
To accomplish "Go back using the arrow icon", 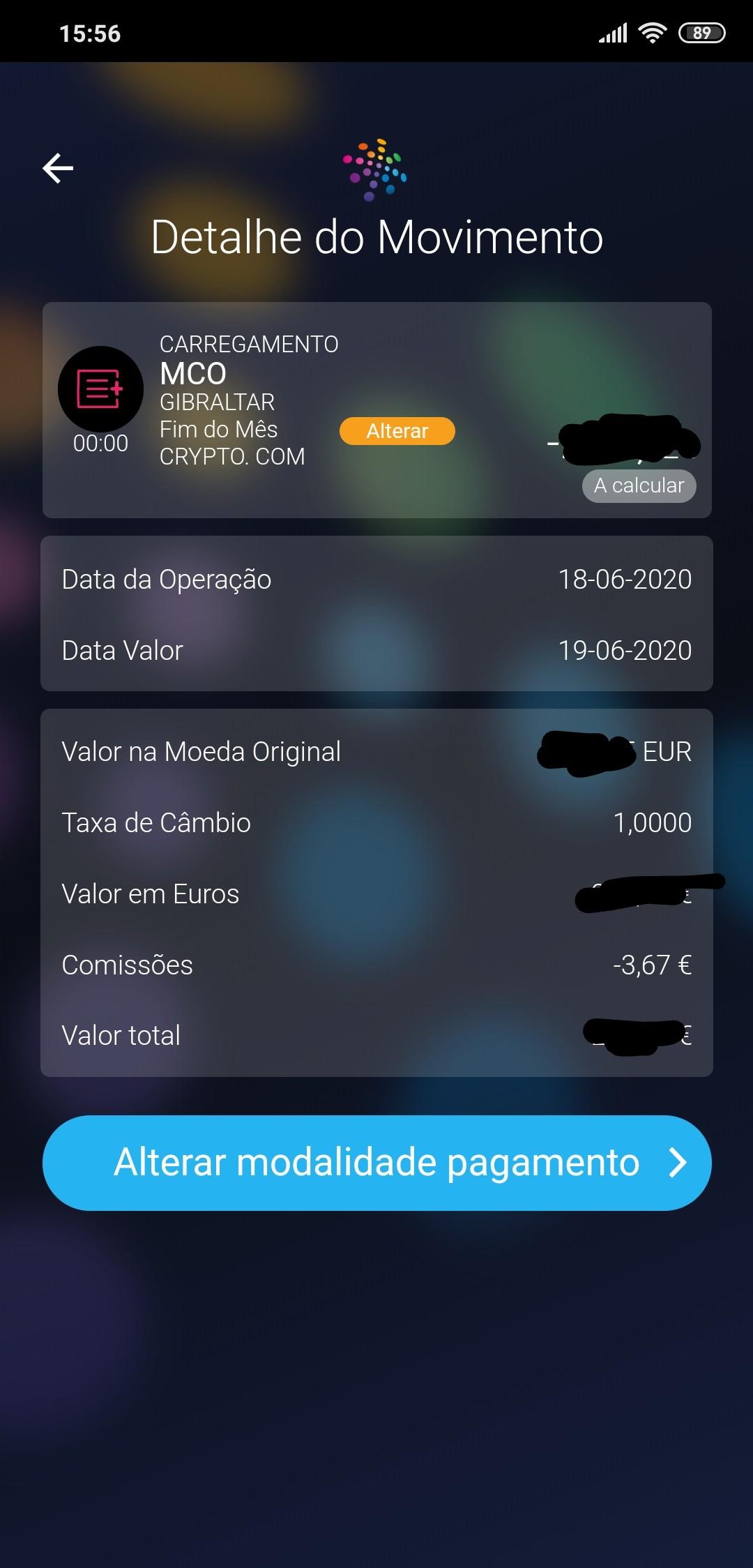I will 58,168.
